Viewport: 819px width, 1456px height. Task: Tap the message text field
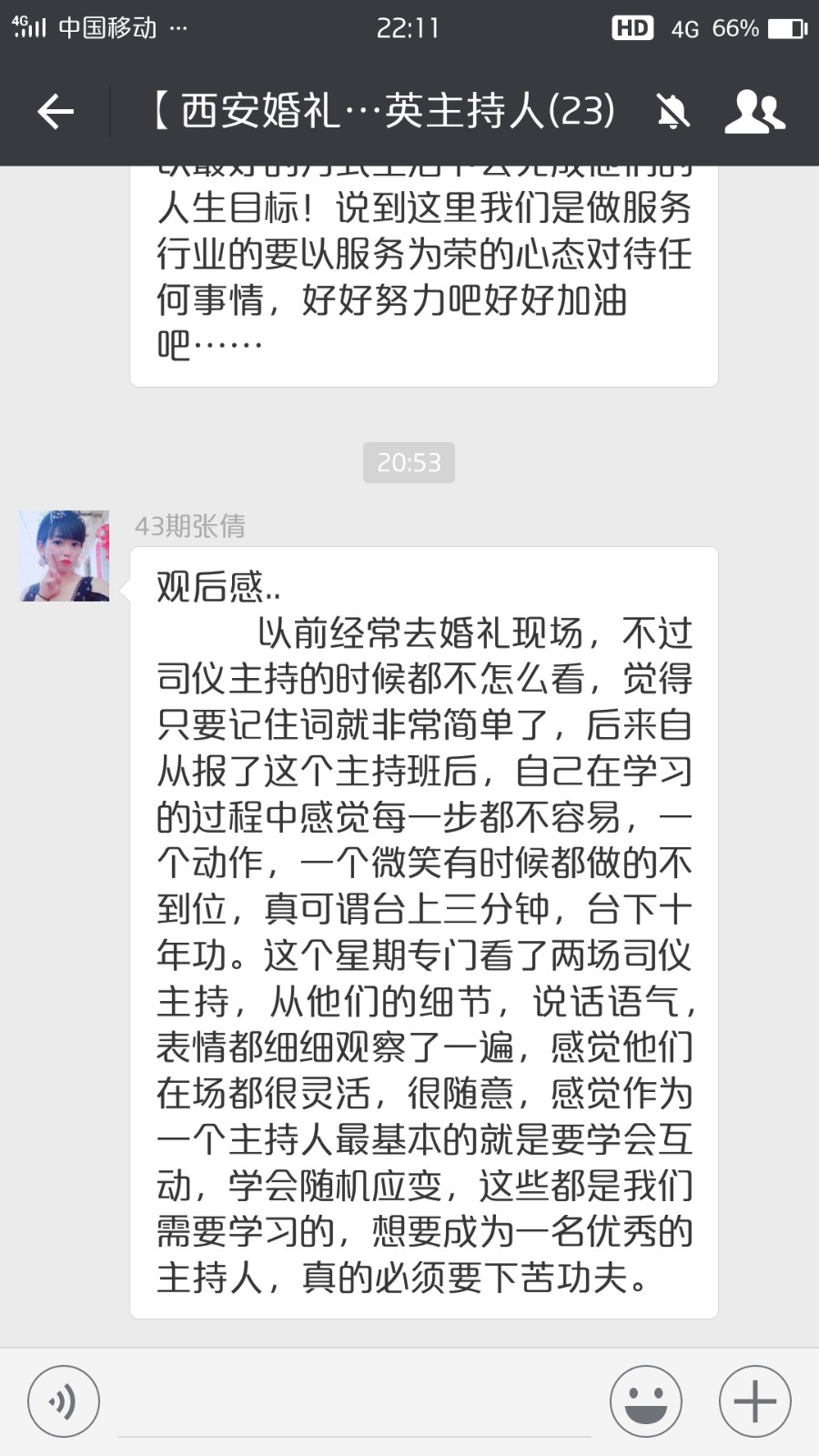[355, 1406]
